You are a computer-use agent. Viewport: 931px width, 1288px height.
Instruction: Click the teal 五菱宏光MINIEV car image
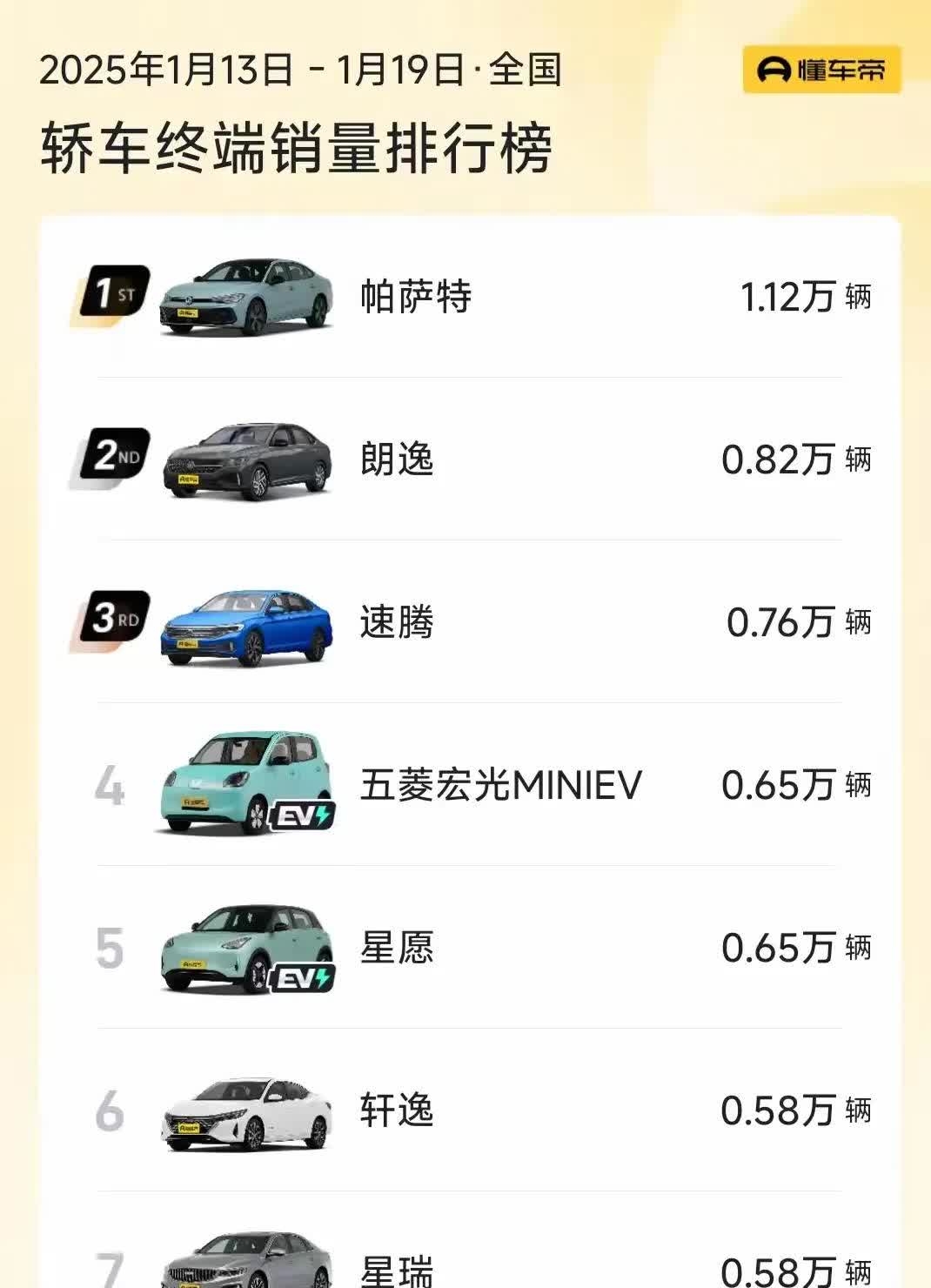pyautogui.click(x=244, y=779)
